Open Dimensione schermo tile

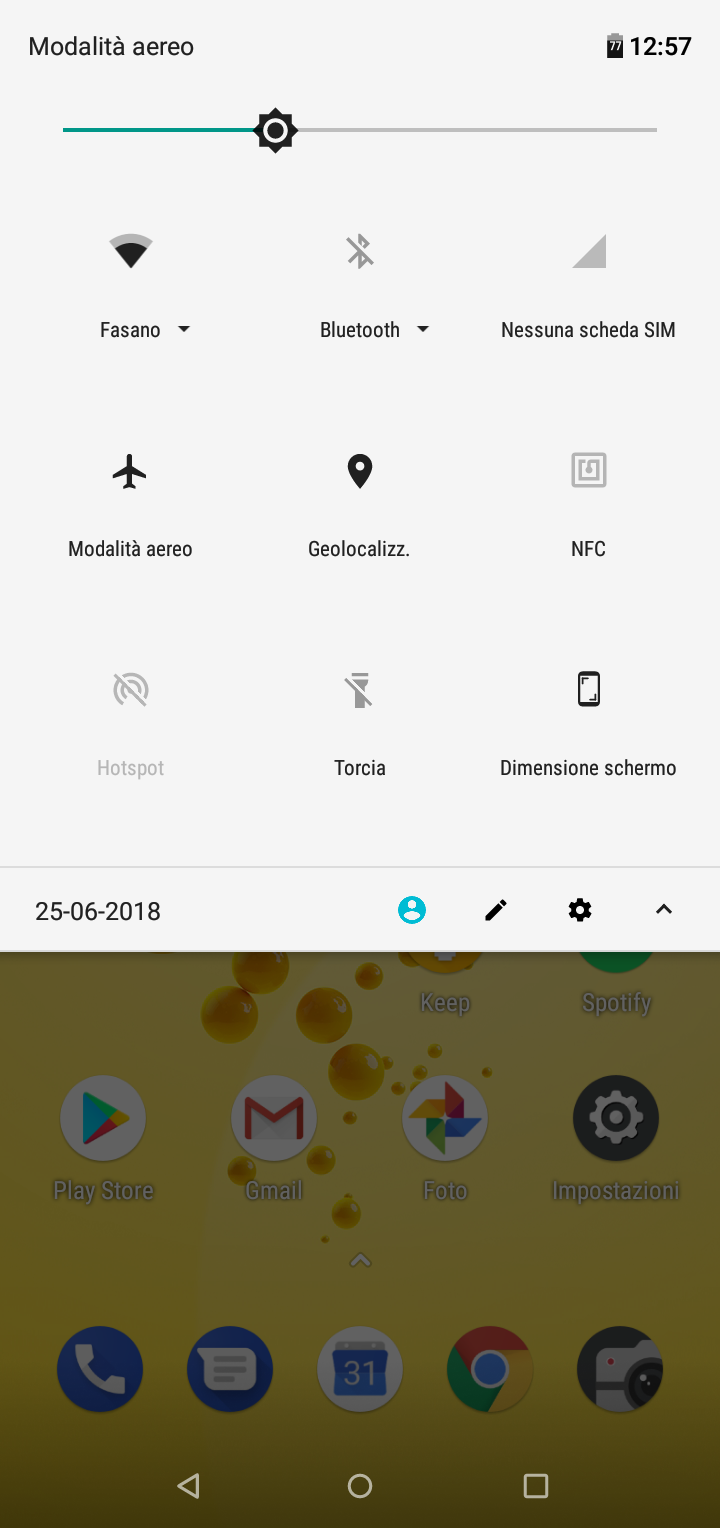point(589,690)
